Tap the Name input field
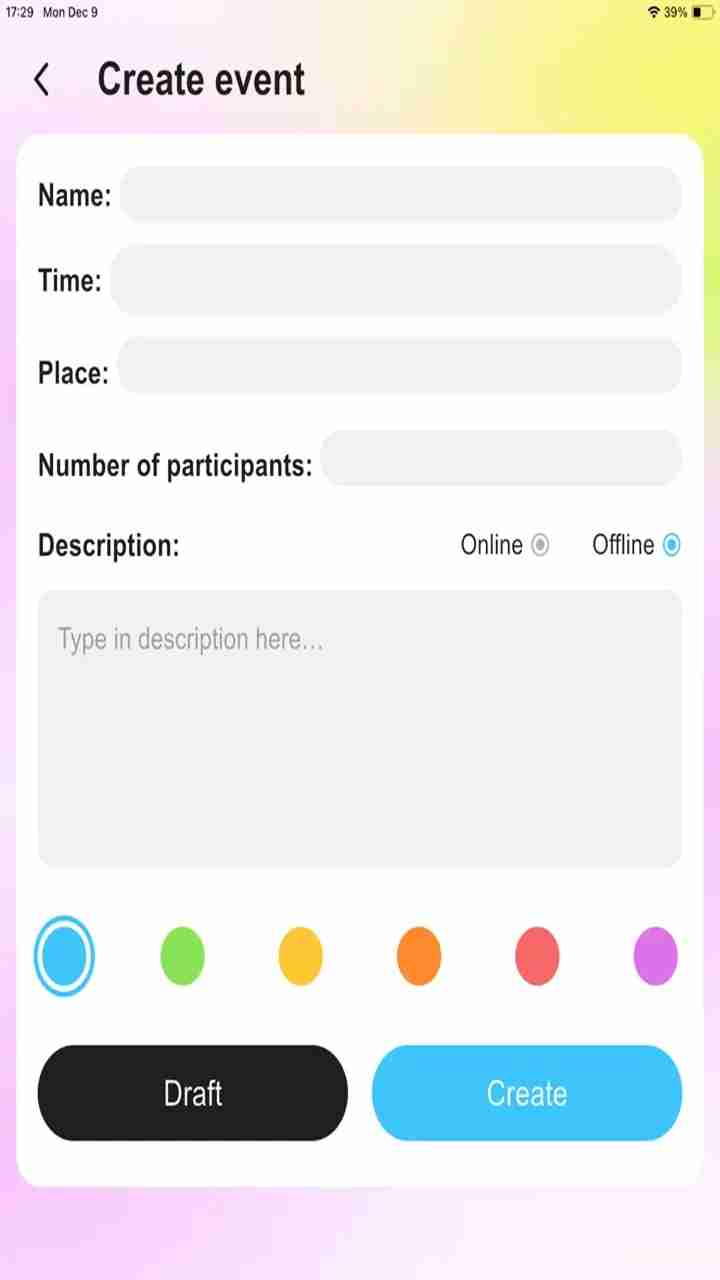This screenshot has width=720, height=1280. 400,195
